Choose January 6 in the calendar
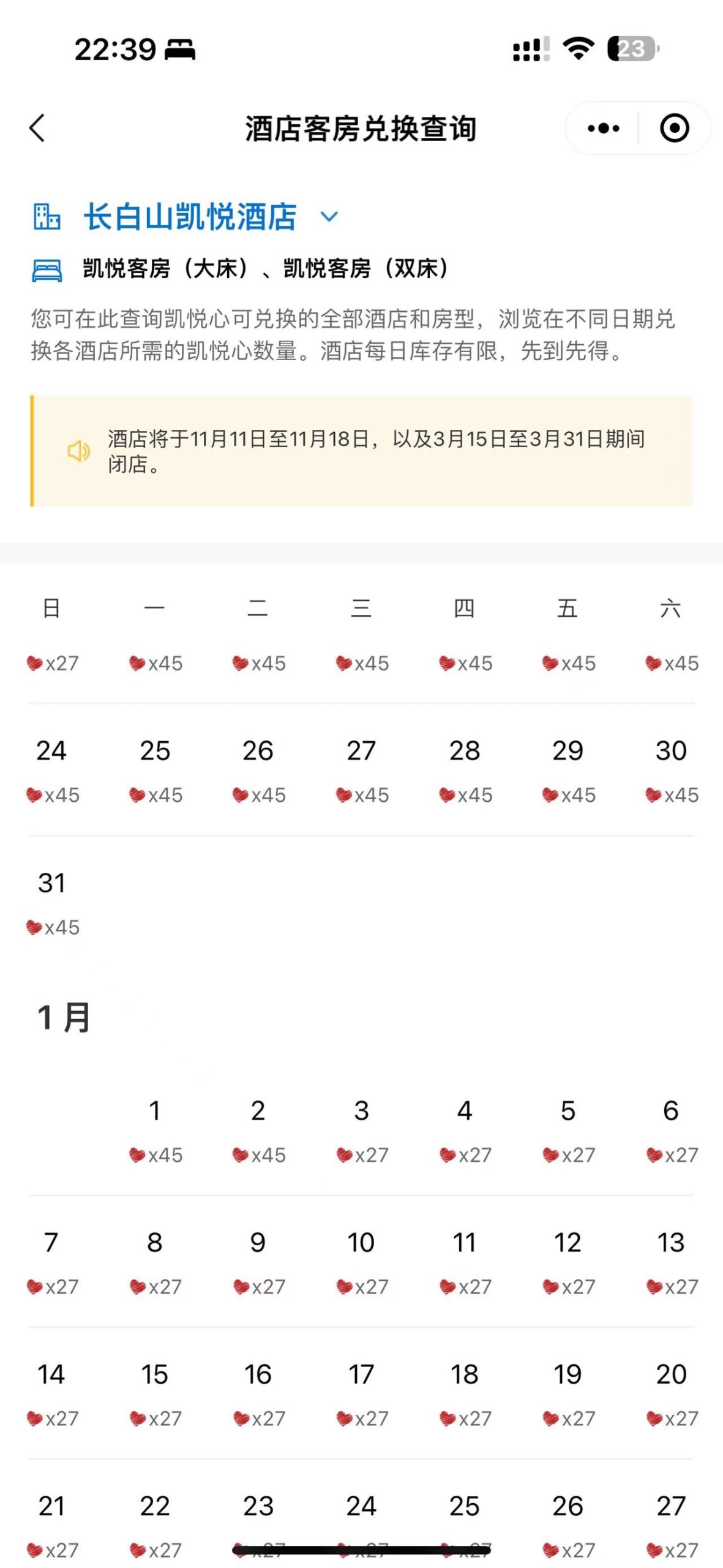Image resolution: width=723 pixels, height=1568 pixels. pyautogui.click(x=671, y=1127)
